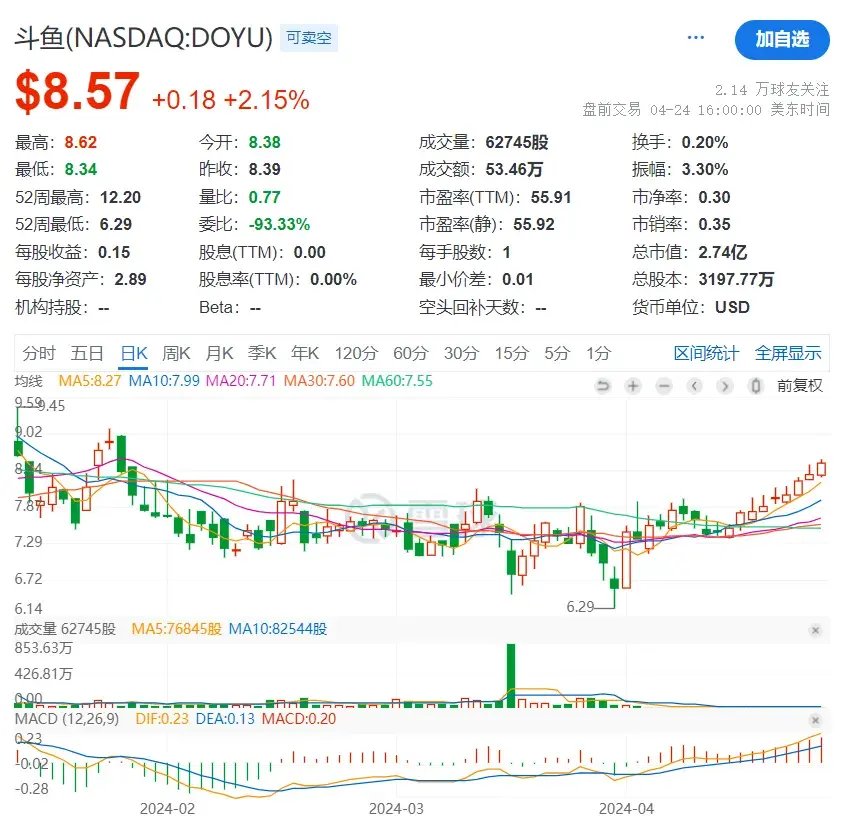
Task: Switch to 年K yearly chart
Action: [x=305, y=353]
